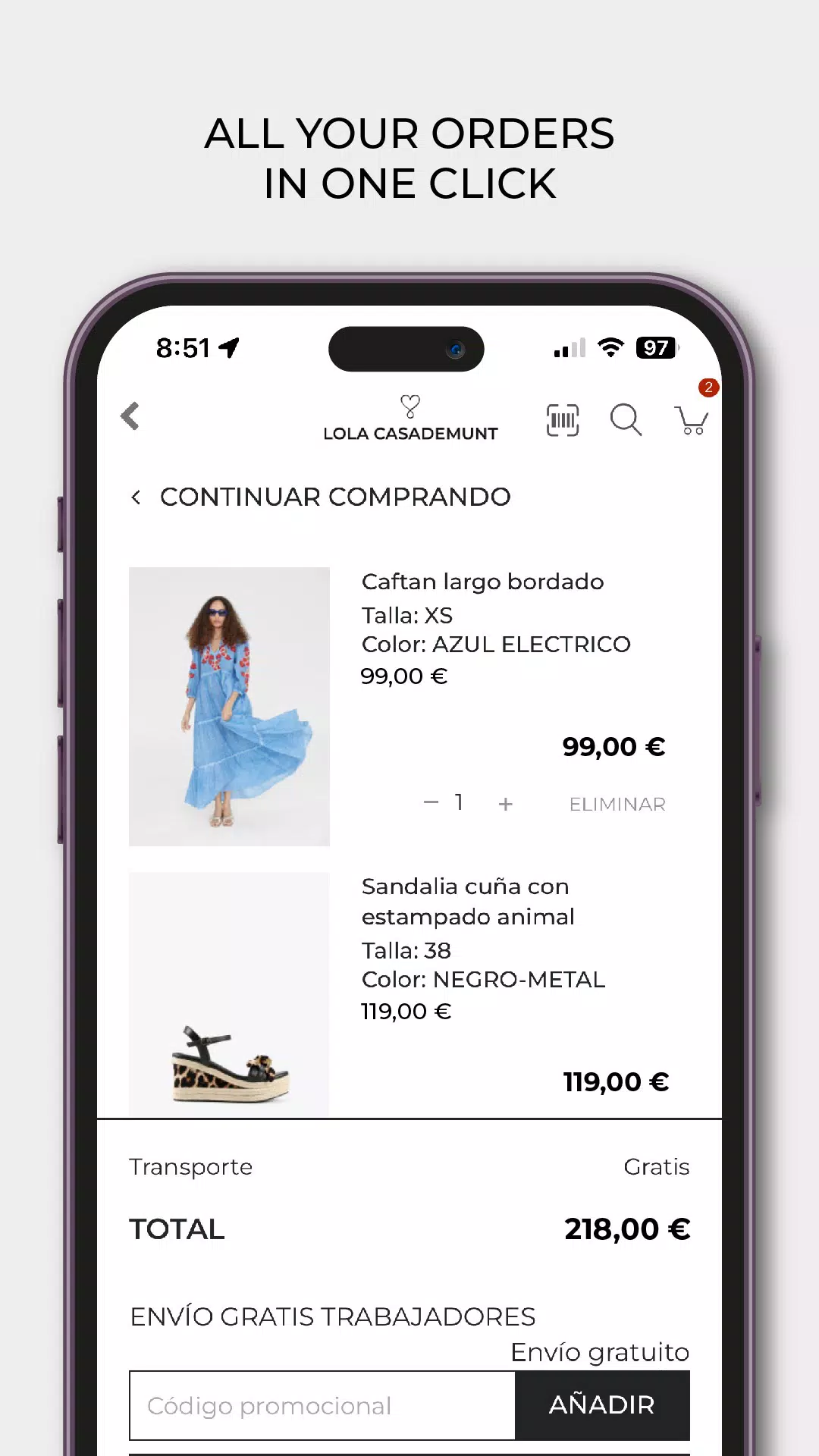Tap the back arrow in the header
Image resolution: width=819 pixels, height=1456 pixels.
coord(130,417)
